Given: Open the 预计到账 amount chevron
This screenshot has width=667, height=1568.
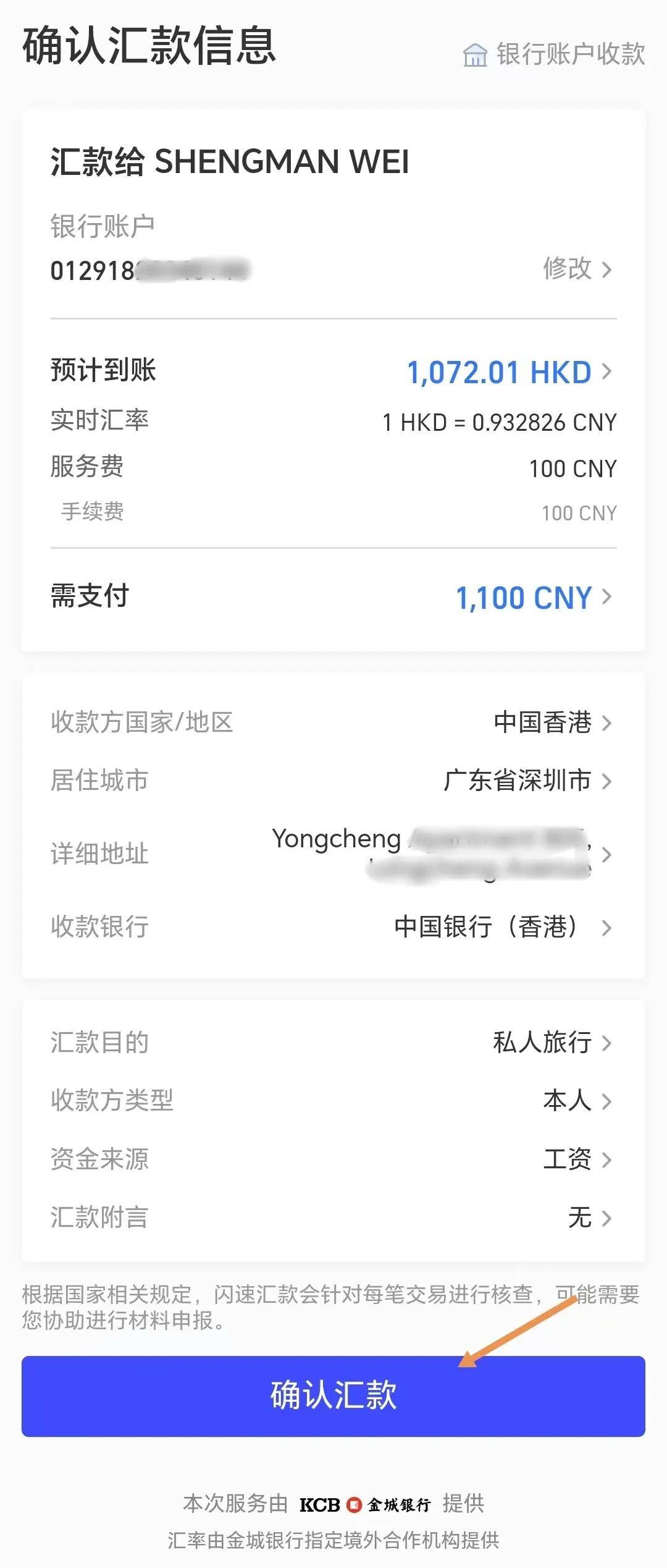Looking at the screenshot, I should click(x=608, y=371).
